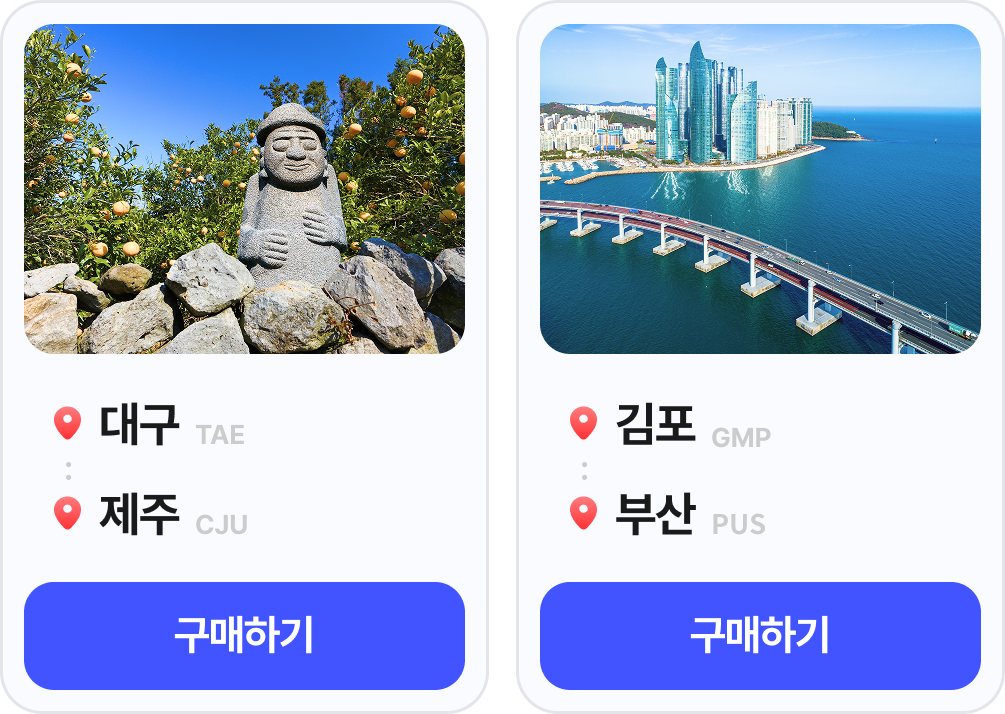Open the 김포–부산 card with the city bridge photo

click(760, 190)
